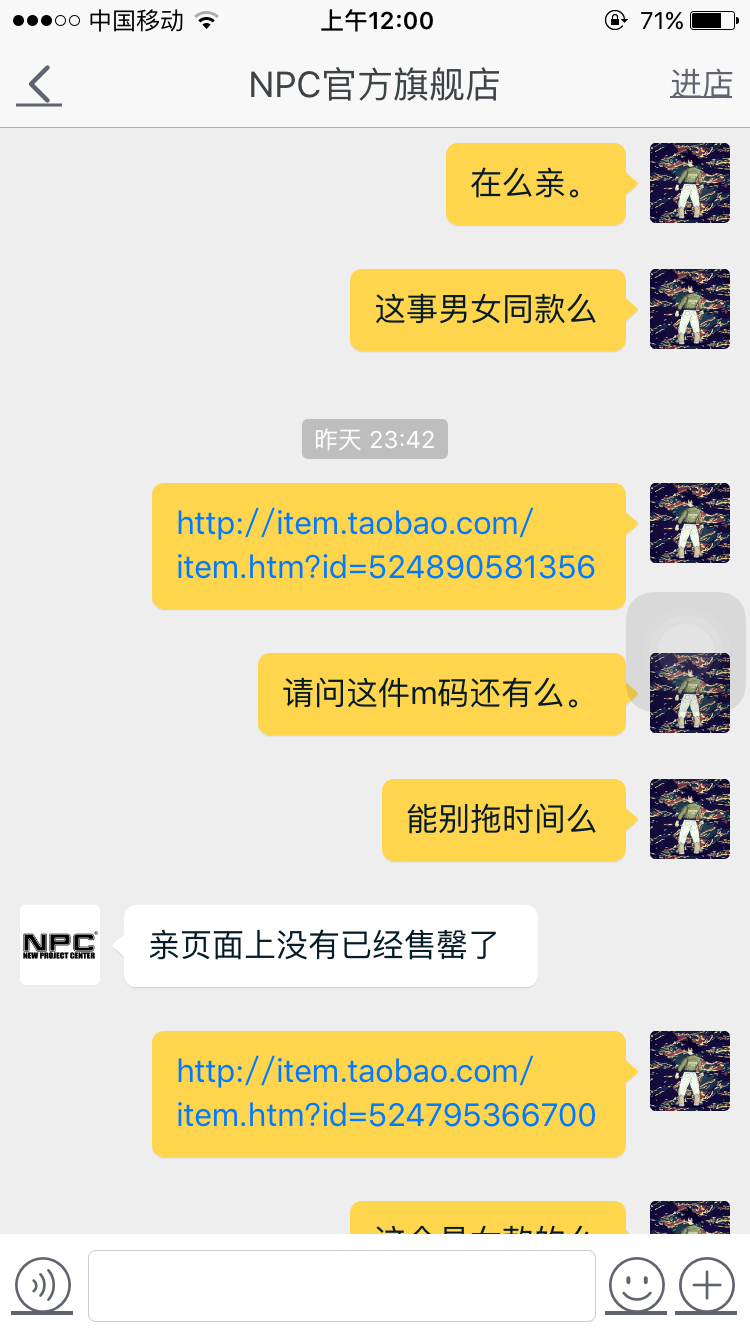Focus the message text field

coord(342,1285)
